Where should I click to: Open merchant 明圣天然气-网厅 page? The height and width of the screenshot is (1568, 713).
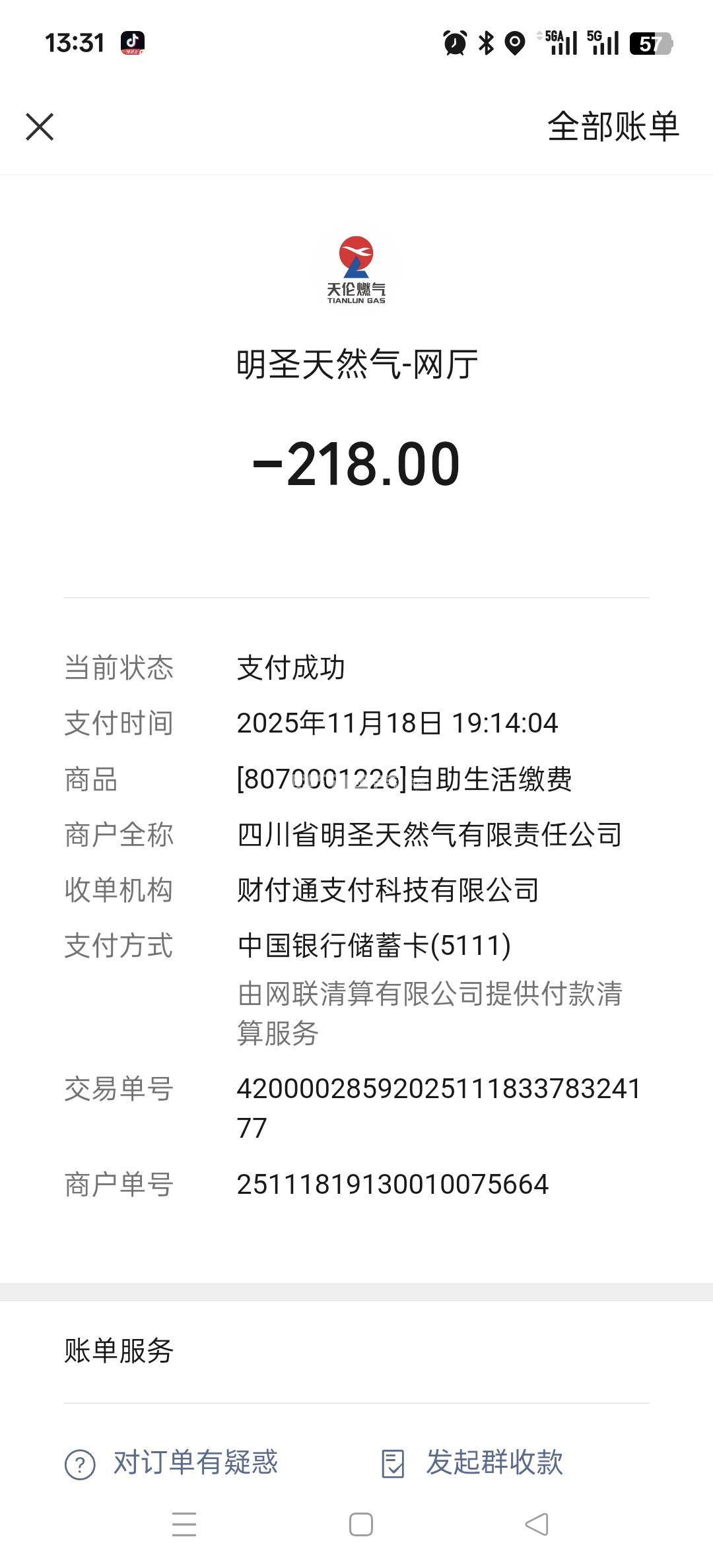(x=356, y=364)
